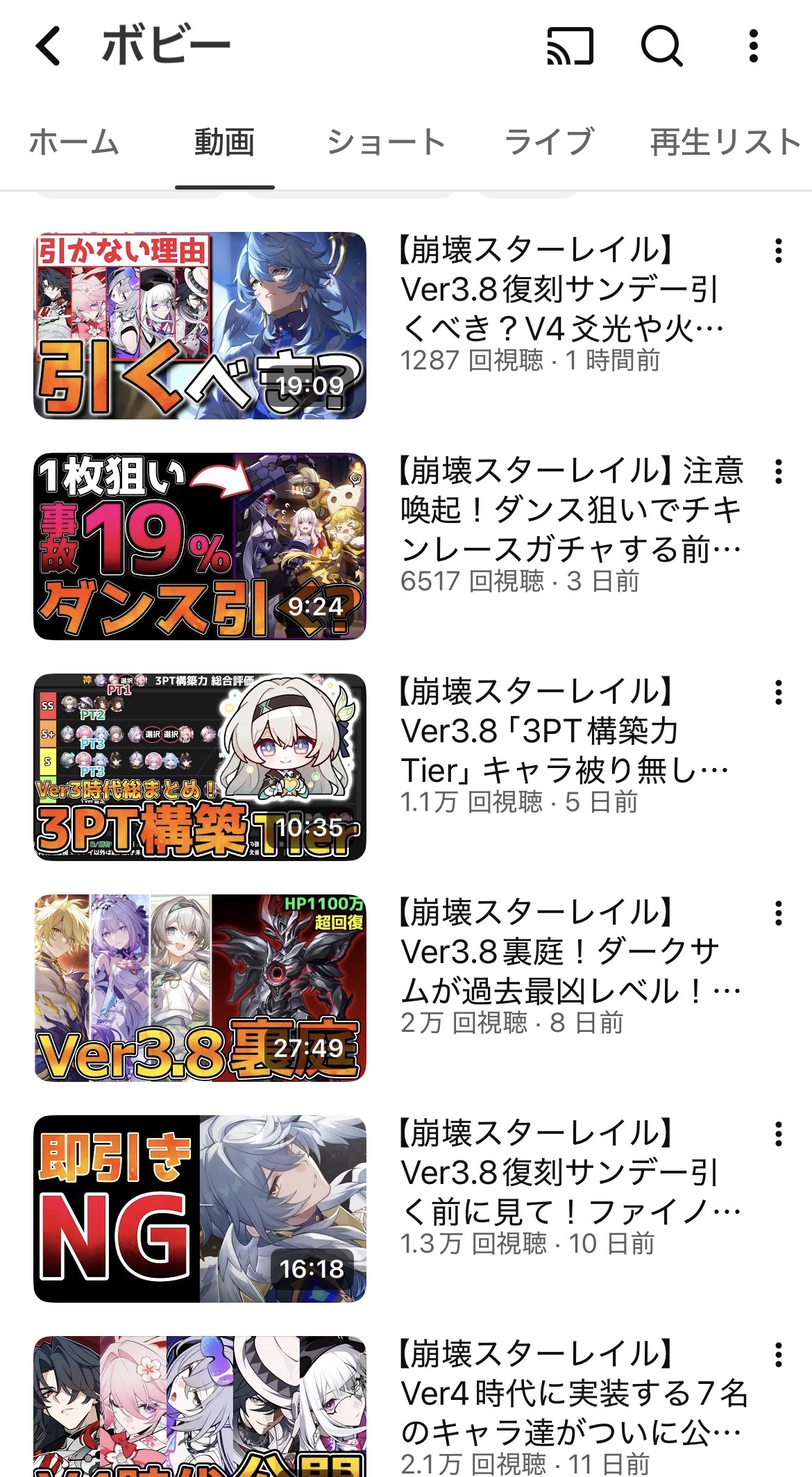The image size is (812, 1477).
Task: Open options for the 10日前 サンデー video
Action: pyautogui.click(x=779, y=1134)
